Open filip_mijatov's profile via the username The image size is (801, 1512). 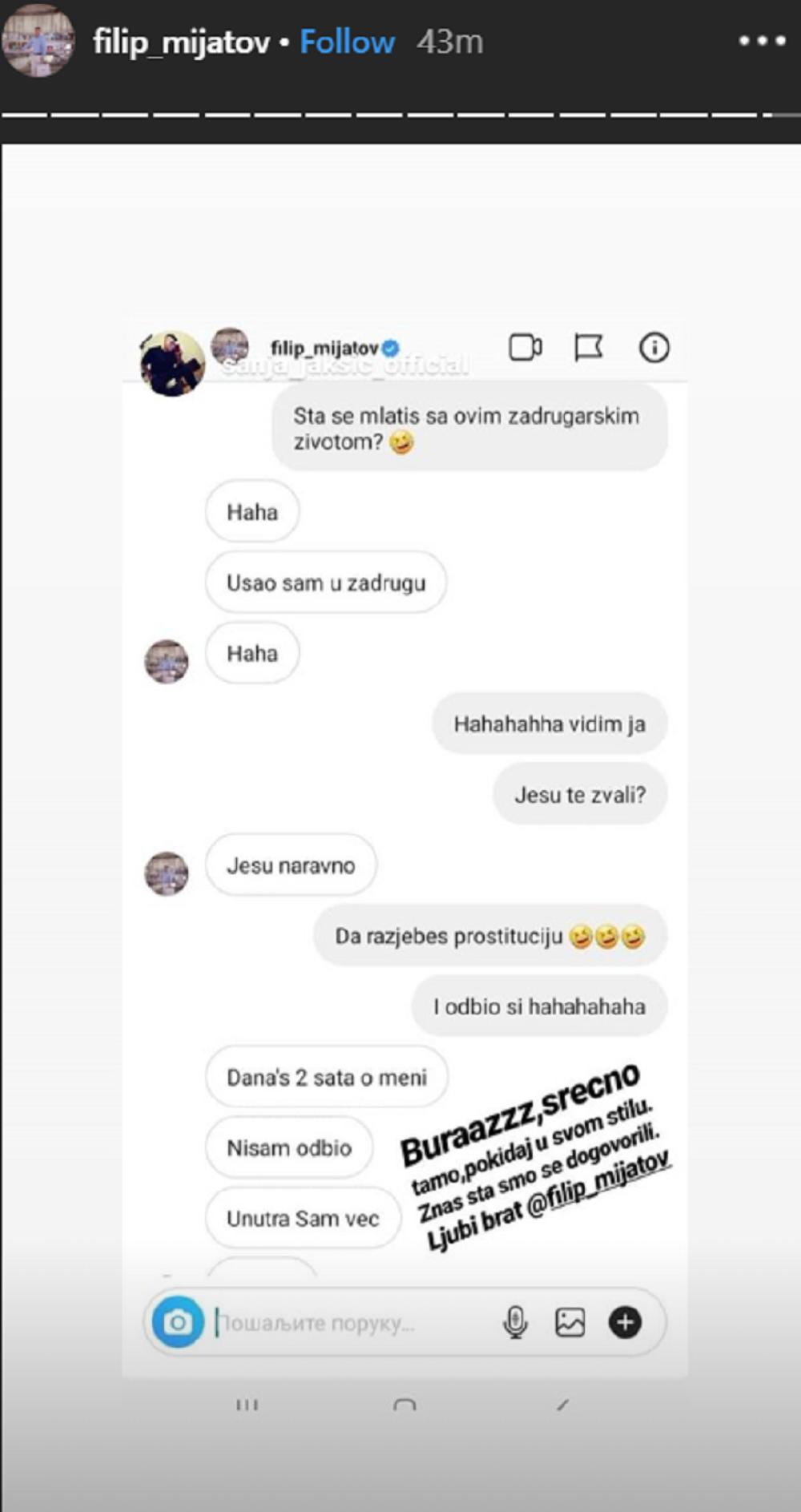point(181,42)
